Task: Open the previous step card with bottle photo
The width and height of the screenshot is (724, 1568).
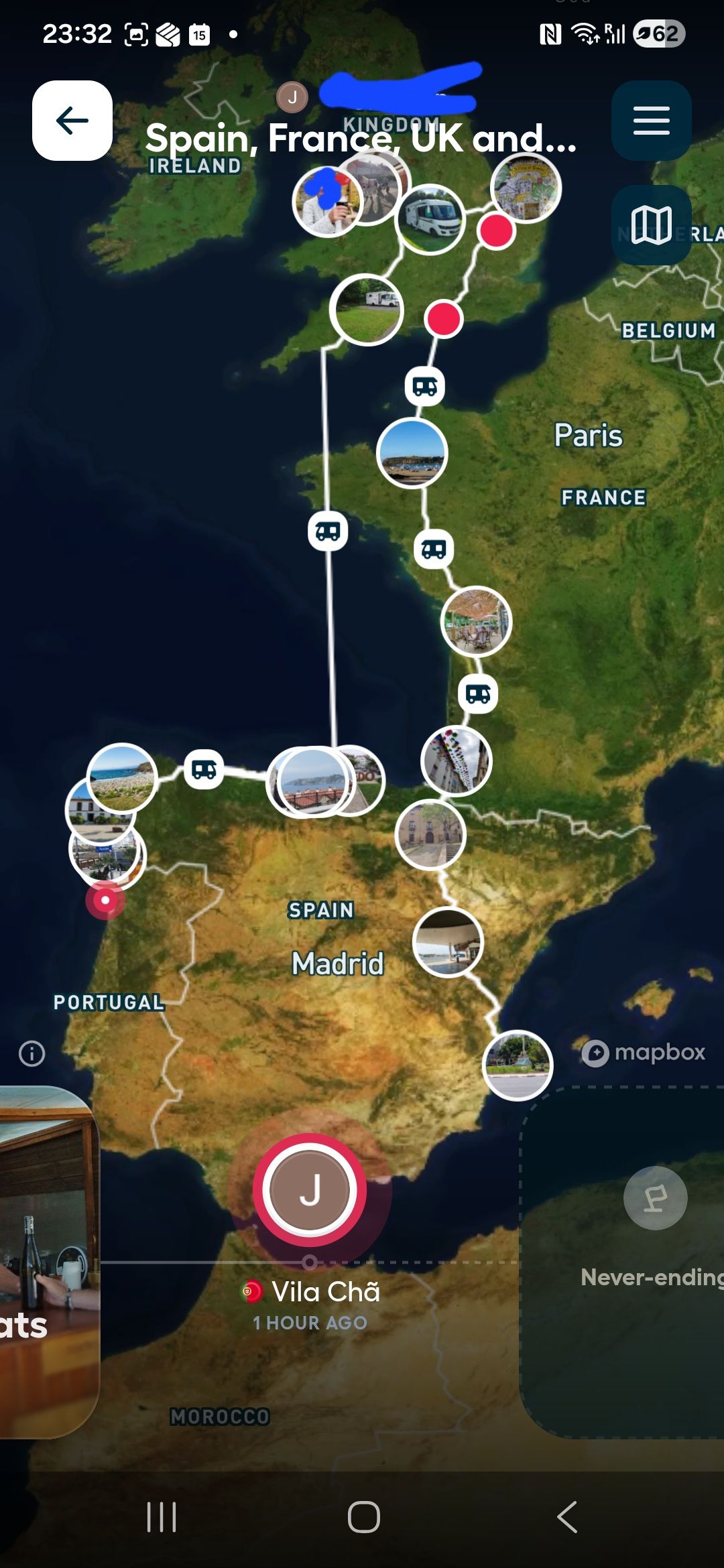Action: [x=48, y=1263]
